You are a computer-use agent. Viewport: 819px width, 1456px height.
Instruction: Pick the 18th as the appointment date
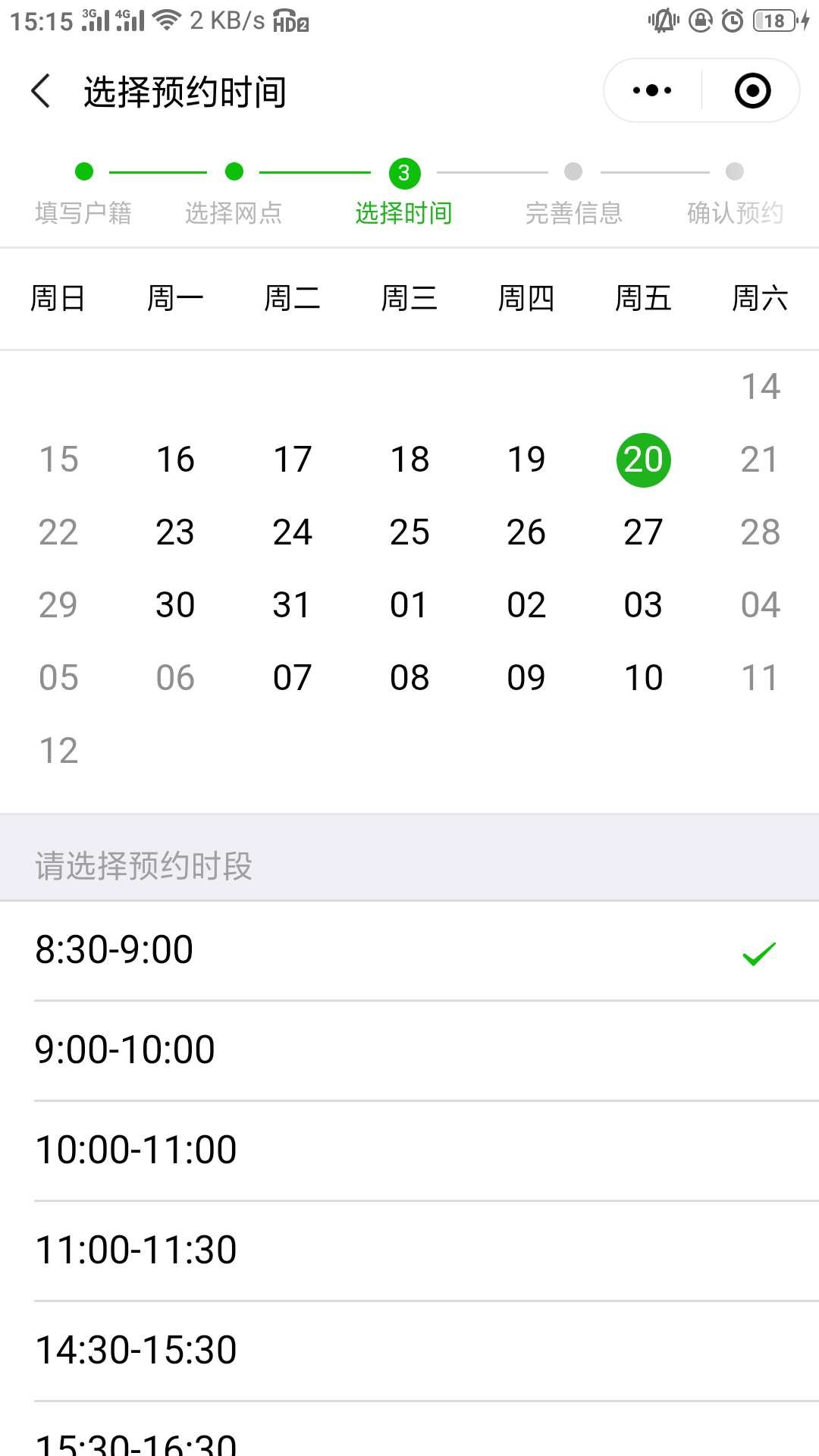point(409,460)
